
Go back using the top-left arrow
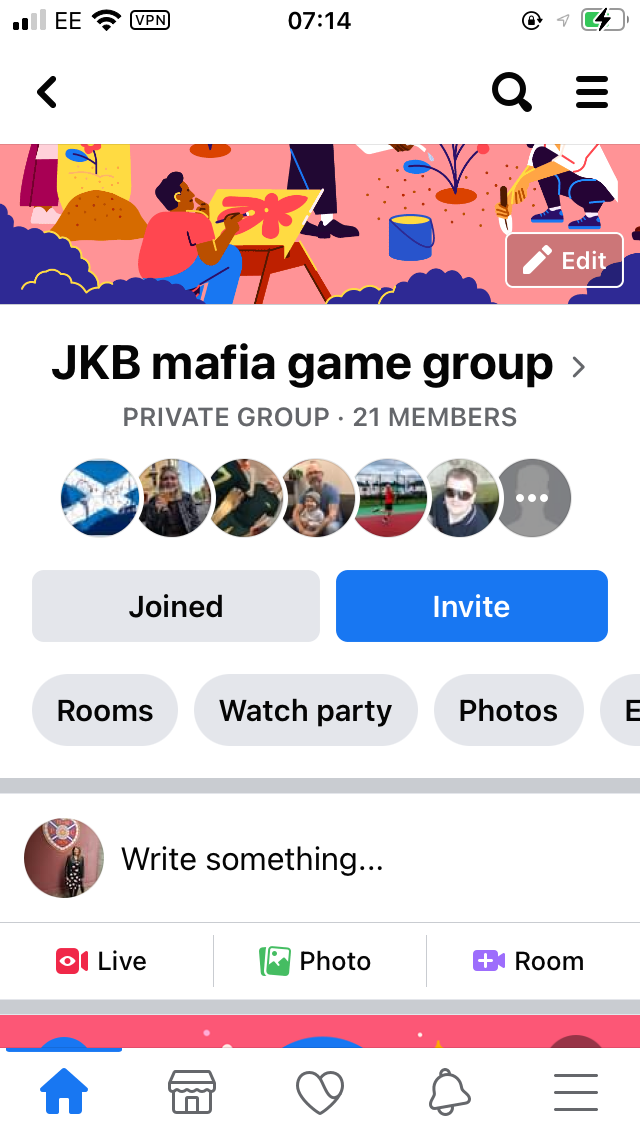(x=47, y=93)
